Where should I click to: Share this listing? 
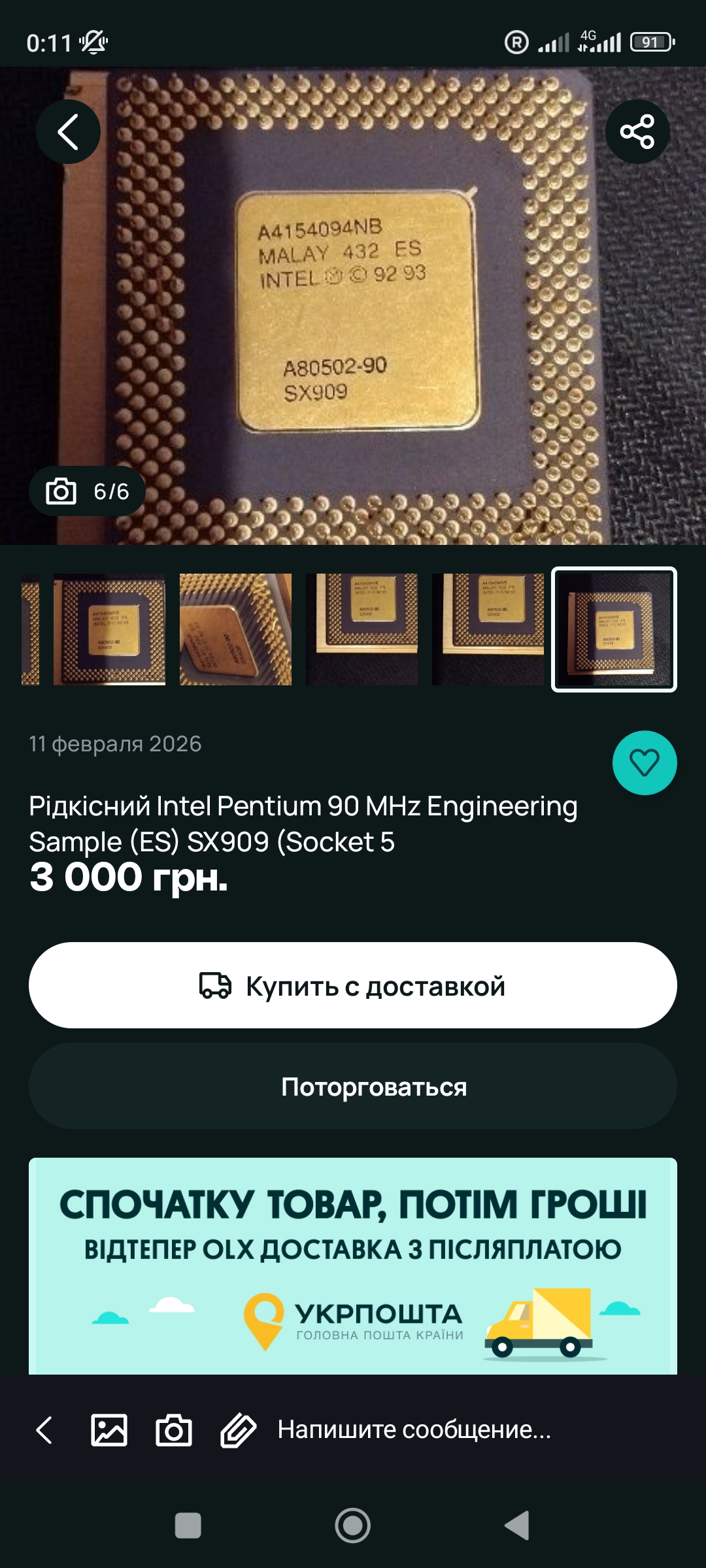click(637, 131)
